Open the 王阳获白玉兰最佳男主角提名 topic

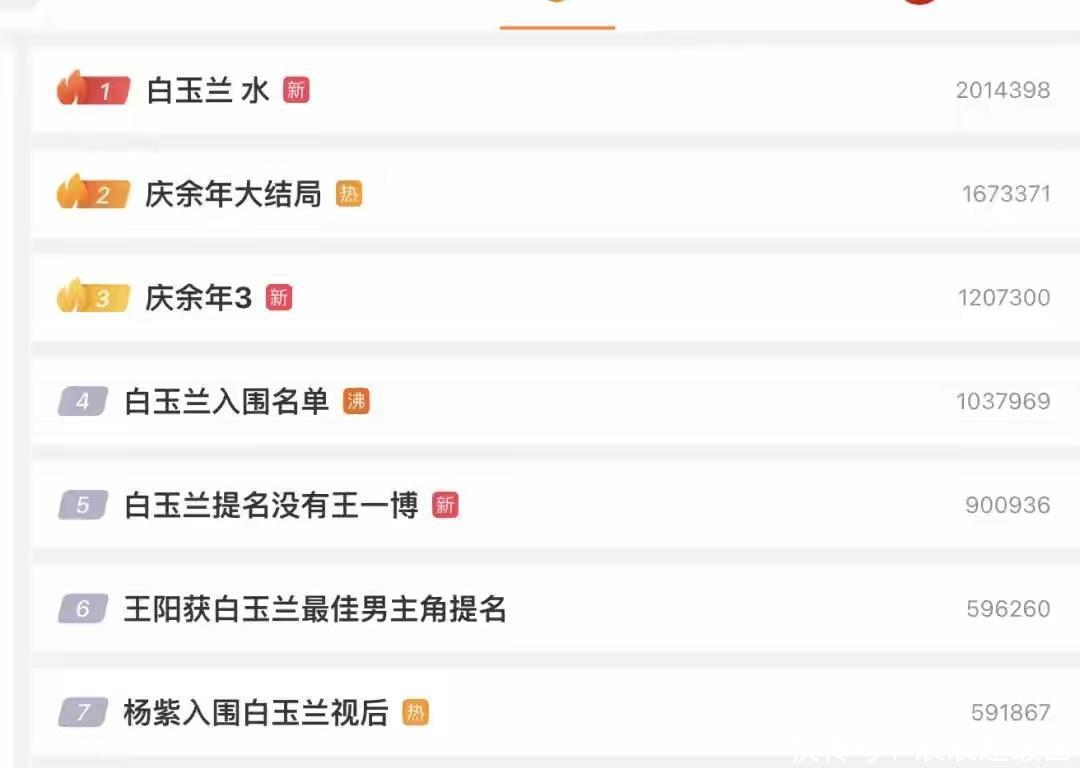pos(314,609)
